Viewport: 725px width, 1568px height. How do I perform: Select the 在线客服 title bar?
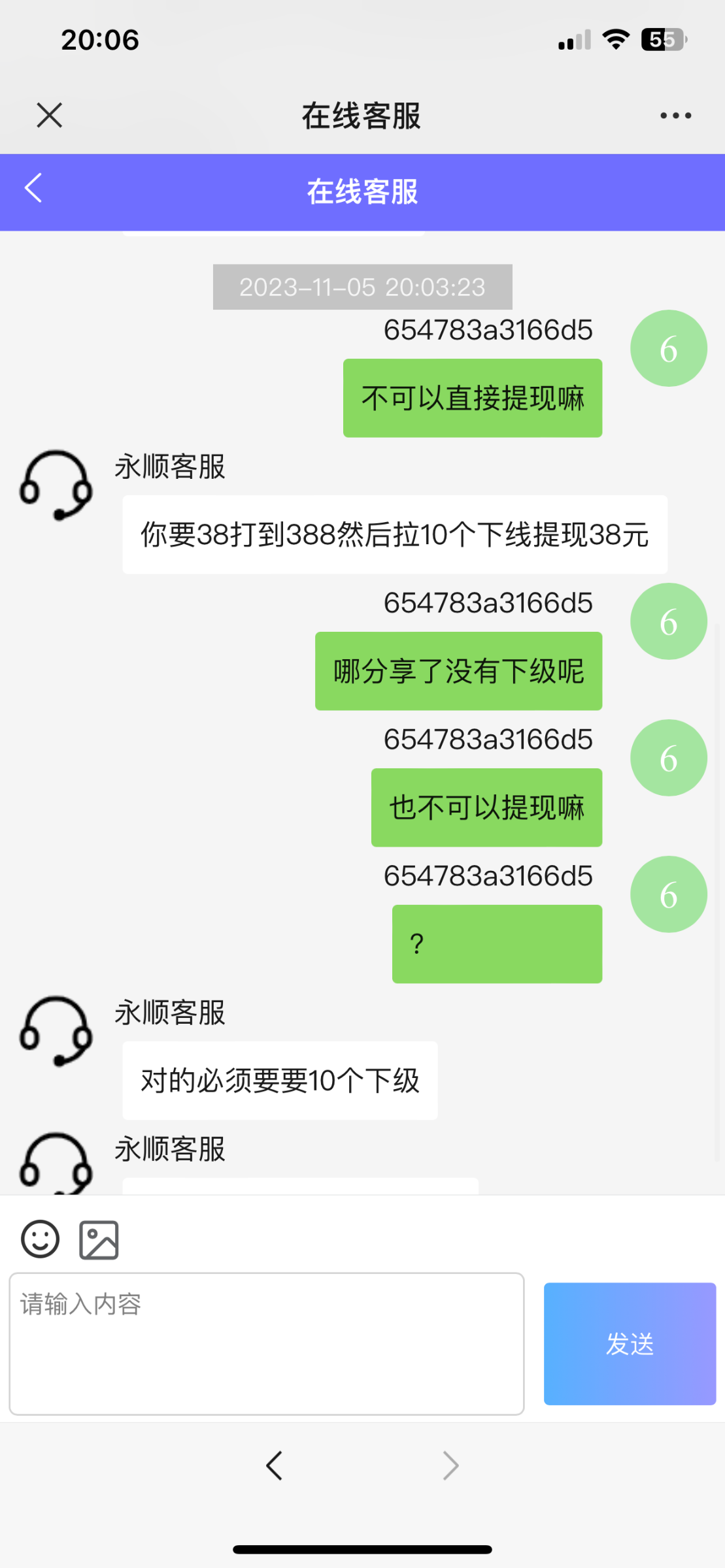(x=362, y=114)
